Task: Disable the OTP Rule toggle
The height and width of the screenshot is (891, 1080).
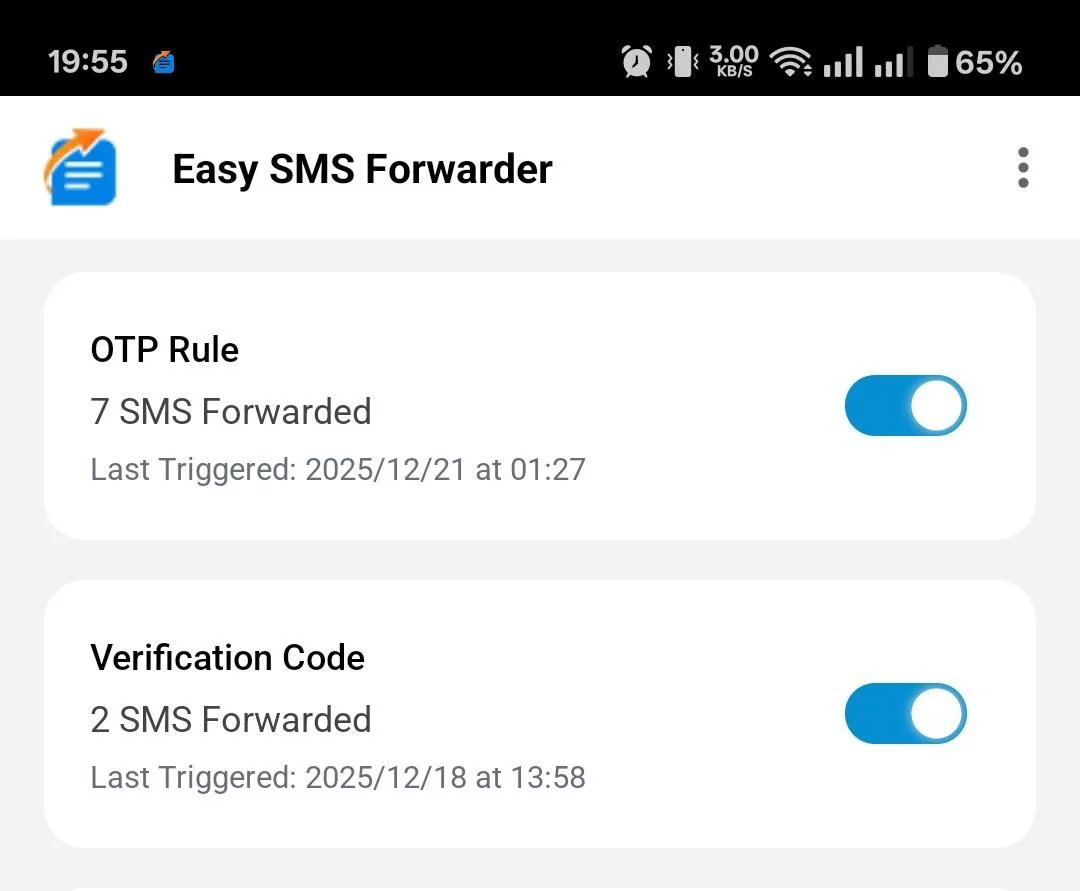Action: [x=905, y=406]
